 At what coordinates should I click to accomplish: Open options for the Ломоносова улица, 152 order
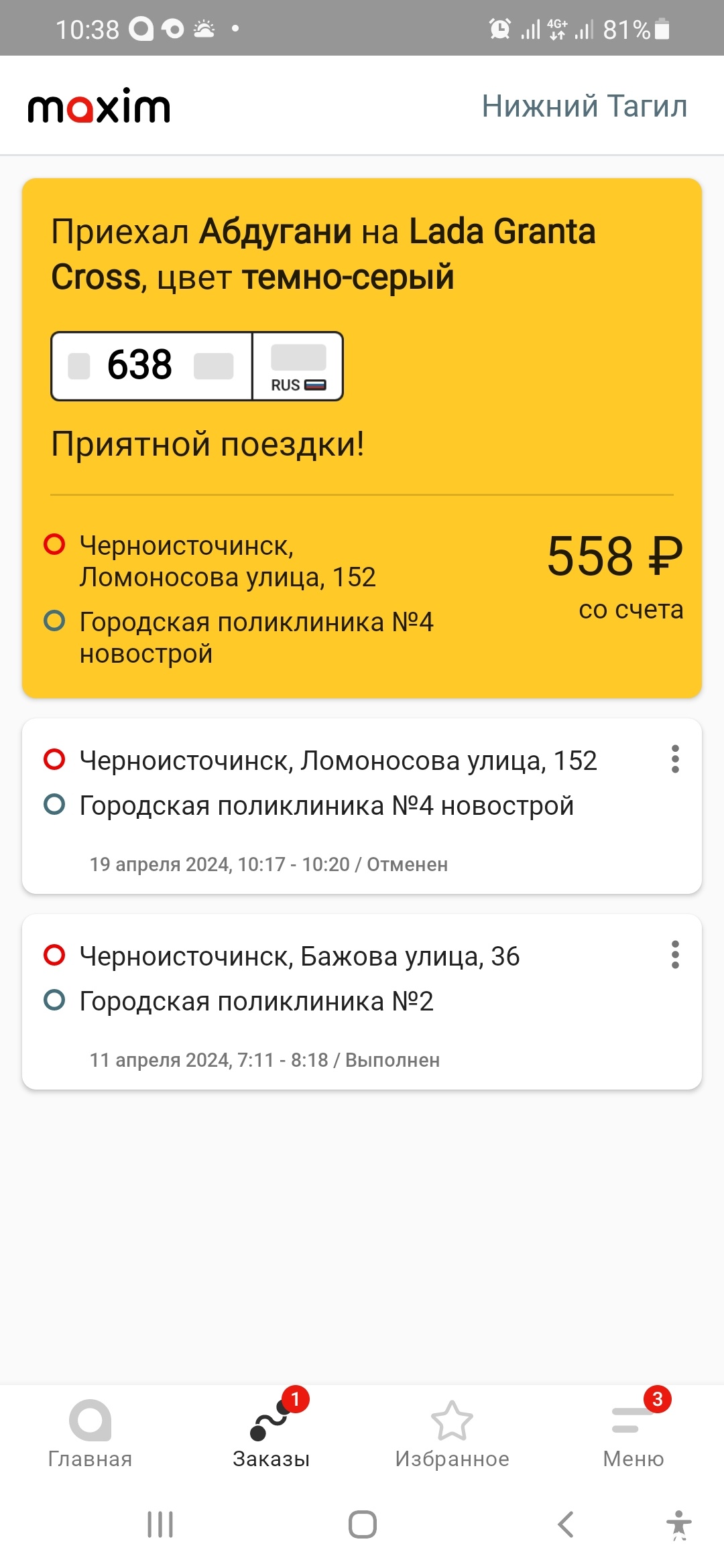tap(675, 759)
